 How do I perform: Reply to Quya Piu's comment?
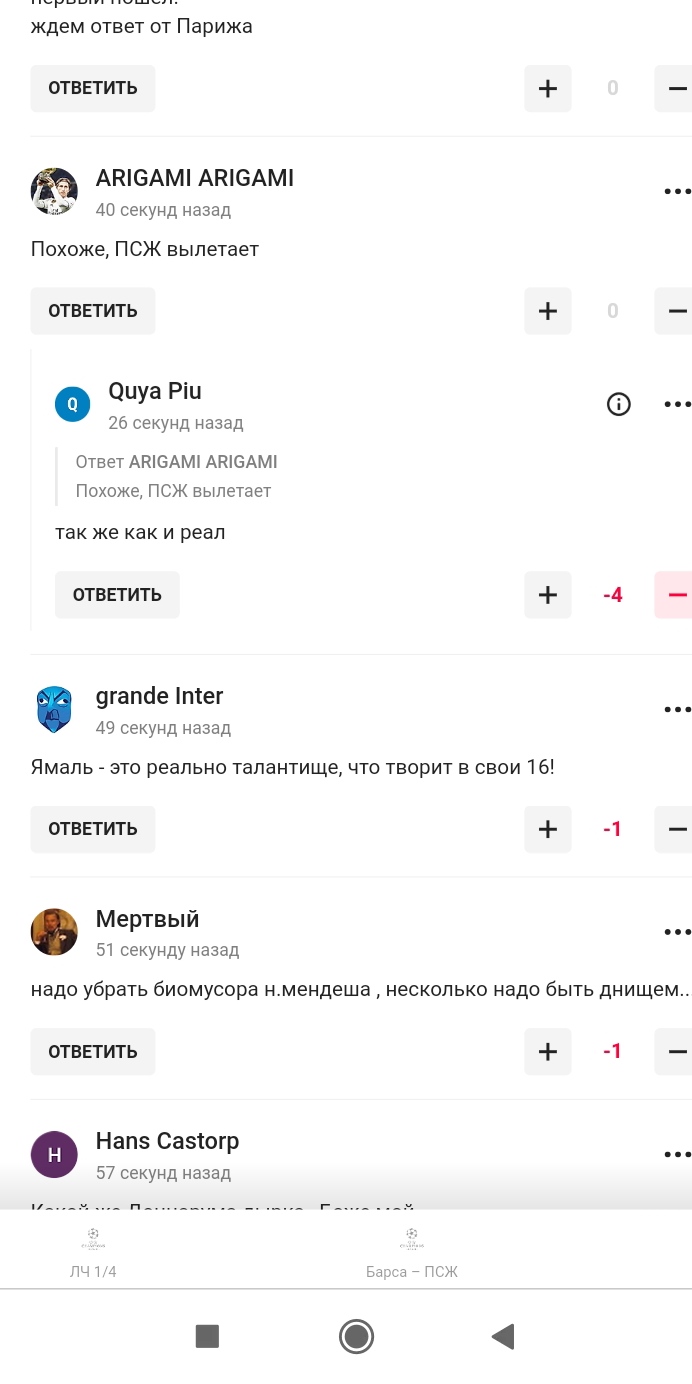[117, 595]
